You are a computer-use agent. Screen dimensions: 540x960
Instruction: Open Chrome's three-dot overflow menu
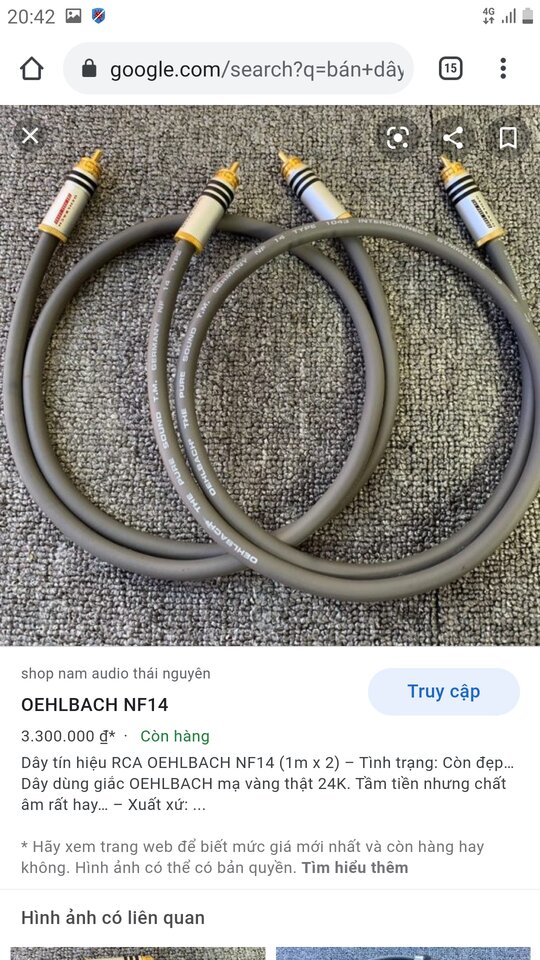503,69
